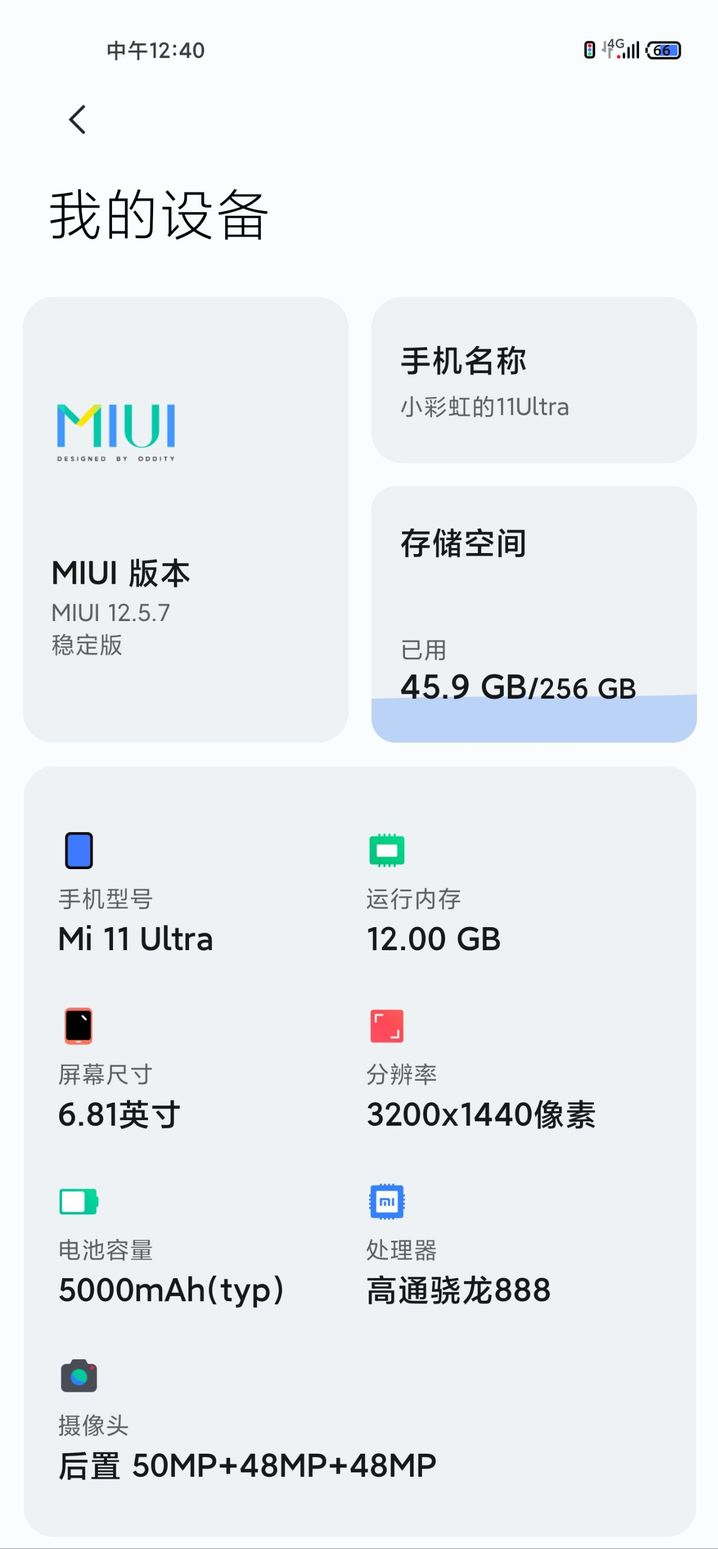Image resolution: width=718 pixels, height=1549 pixels.
Task: Go back from 我的设备 page
Action: coord(77,120)
